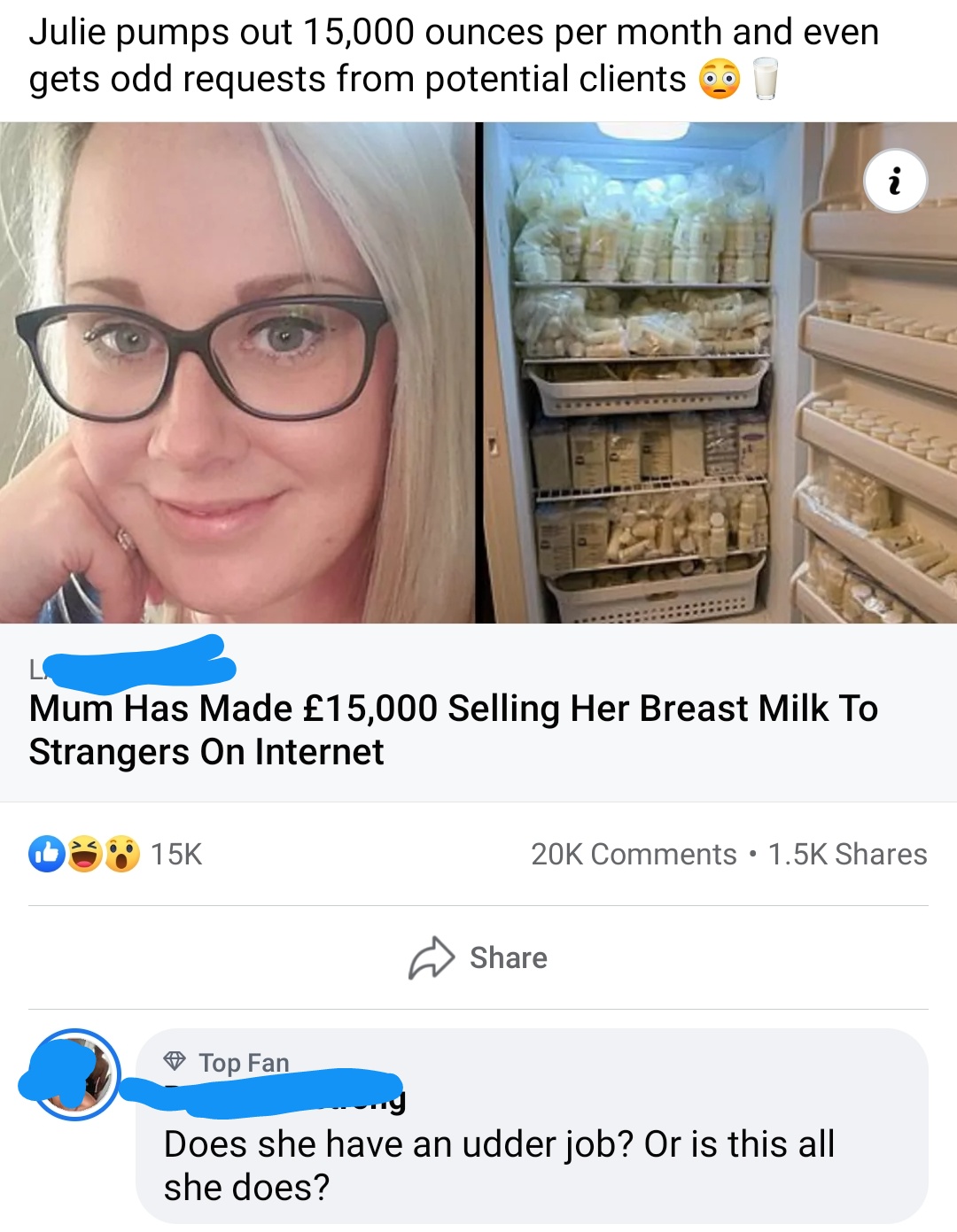
Task: Share this post
Action: pos(478,957)
